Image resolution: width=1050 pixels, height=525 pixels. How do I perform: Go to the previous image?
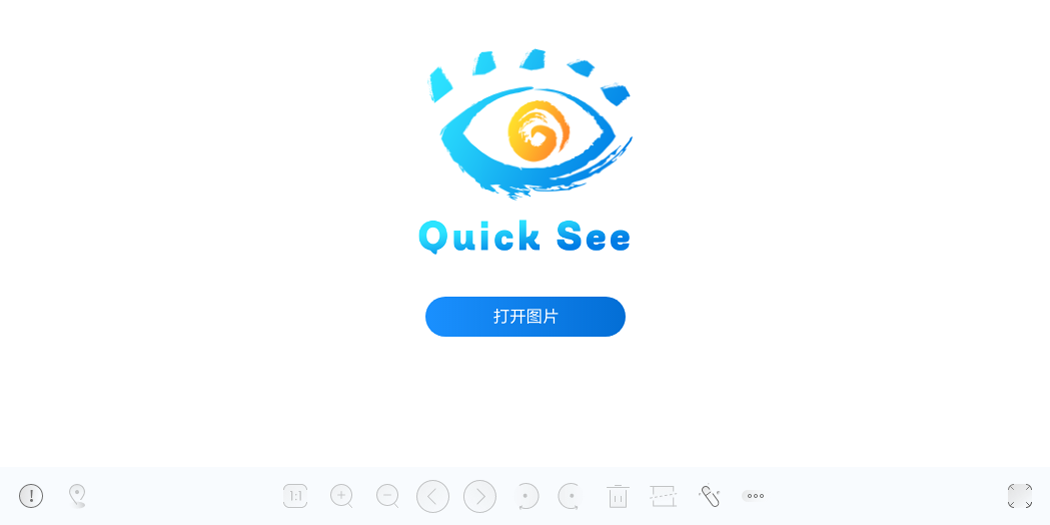point(433,496)
